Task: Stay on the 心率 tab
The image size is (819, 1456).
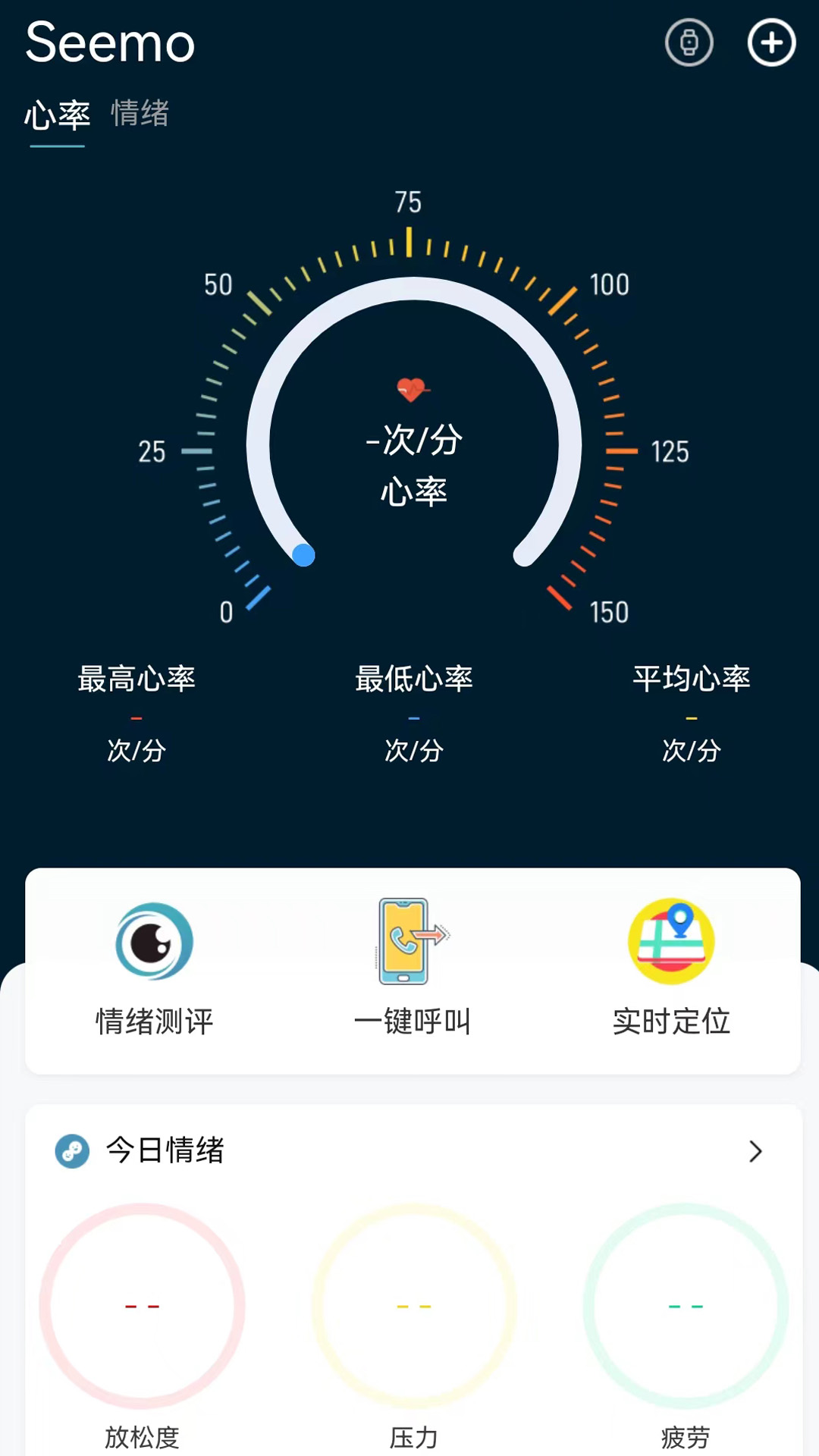Action: point(59,115)
